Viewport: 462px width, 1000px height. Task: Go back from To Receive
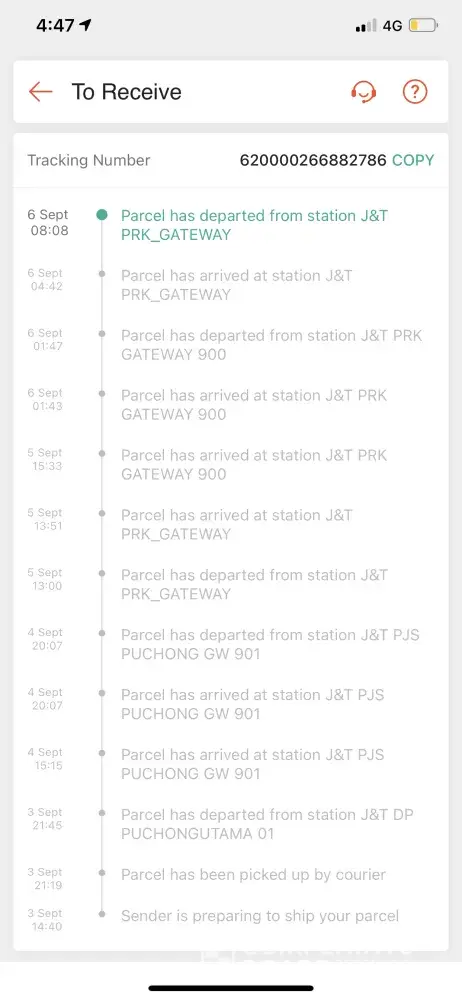coord(40,92)
